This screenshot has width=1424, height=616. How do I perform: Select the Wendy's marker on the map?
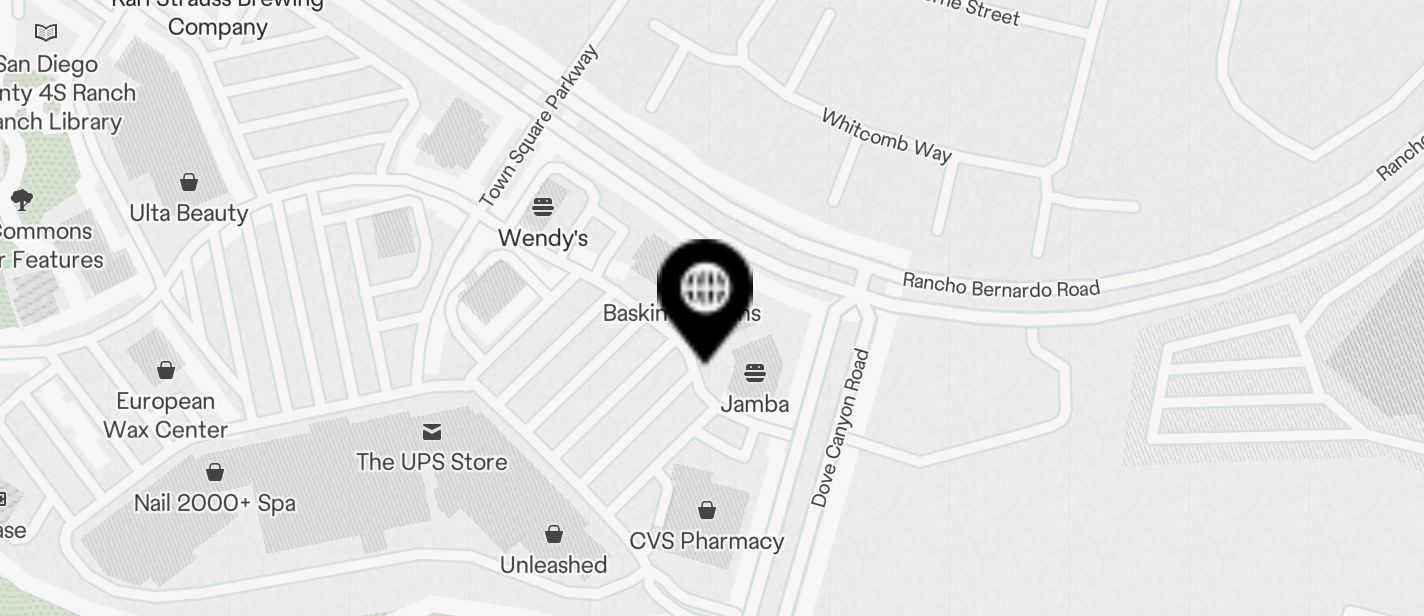coord(543,208)
